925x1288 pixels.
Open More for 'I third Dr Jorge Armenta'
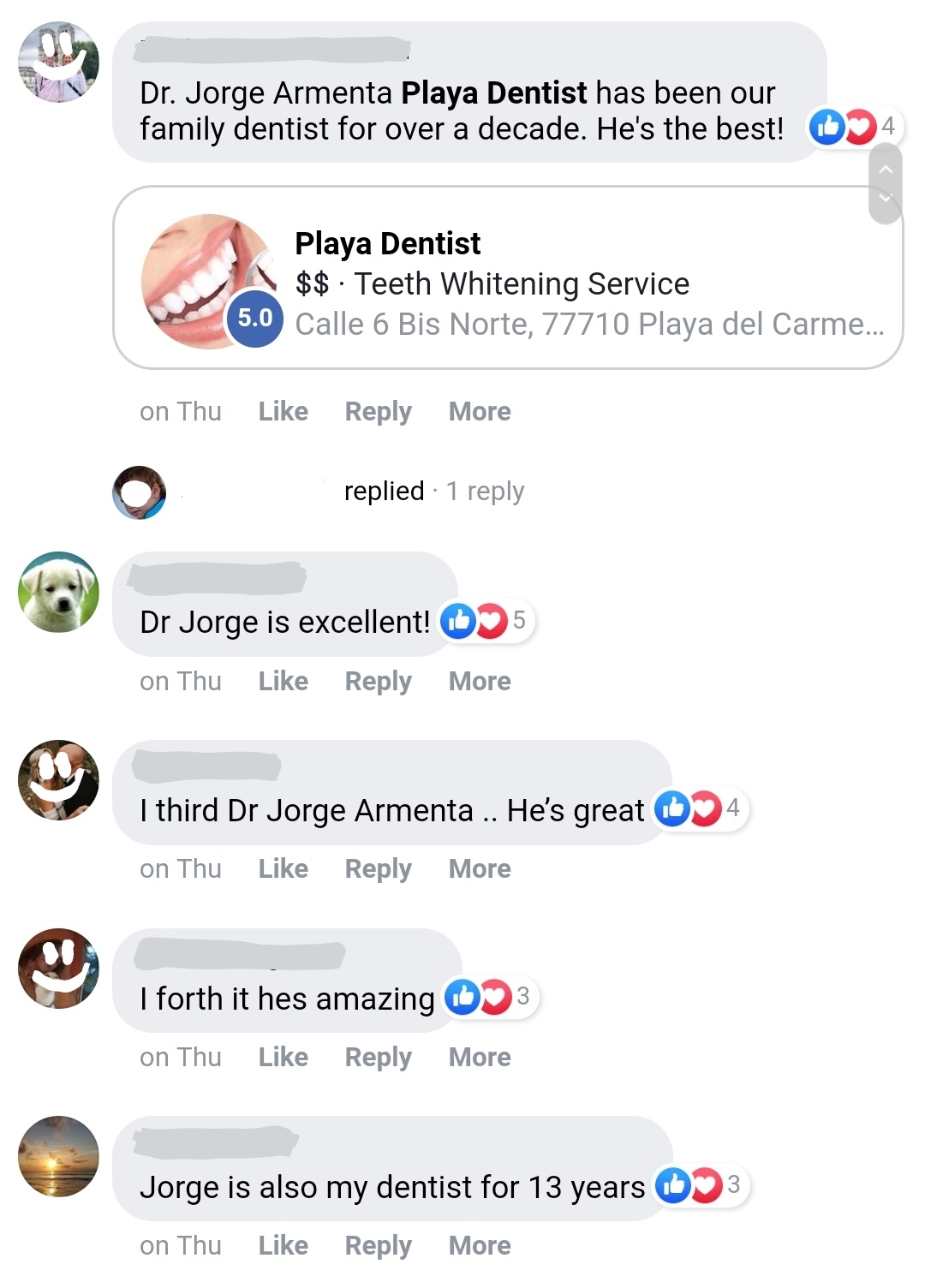(x=480, y=869)
